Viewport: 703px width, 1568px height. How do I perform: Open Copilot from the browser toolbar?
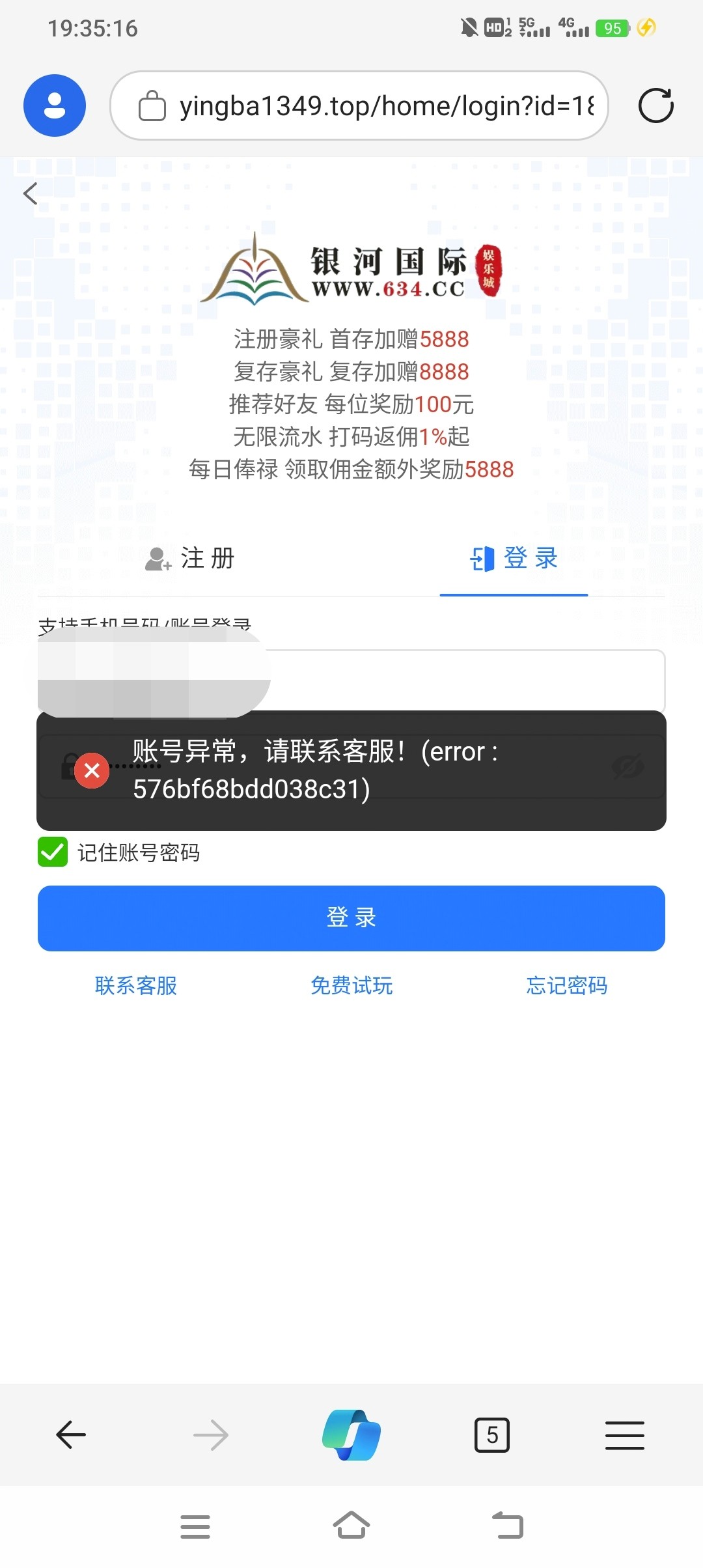point(351,1435)
